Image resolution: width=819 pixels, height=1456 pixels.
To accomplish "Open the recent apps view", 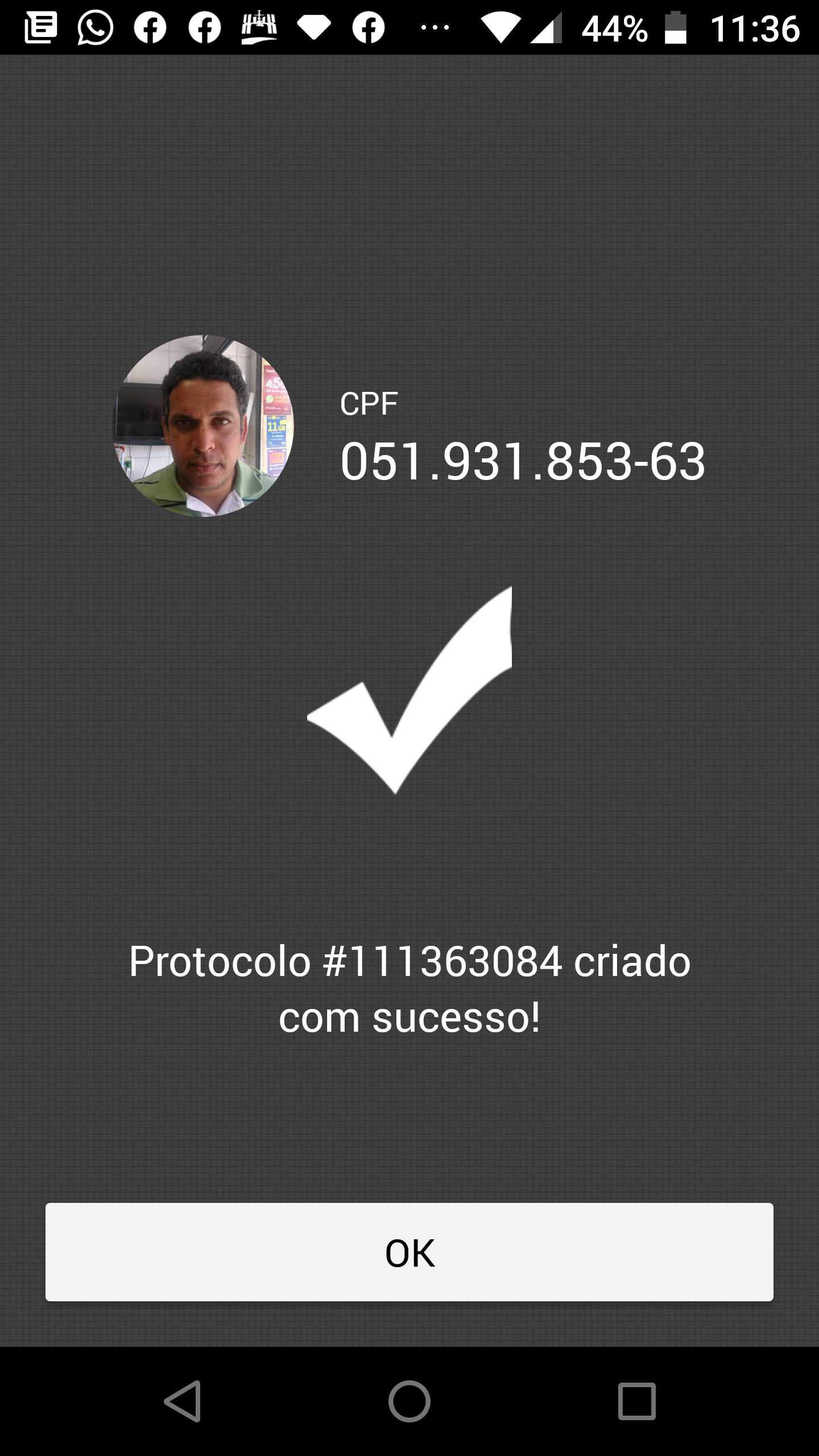I will point(636,1401).
